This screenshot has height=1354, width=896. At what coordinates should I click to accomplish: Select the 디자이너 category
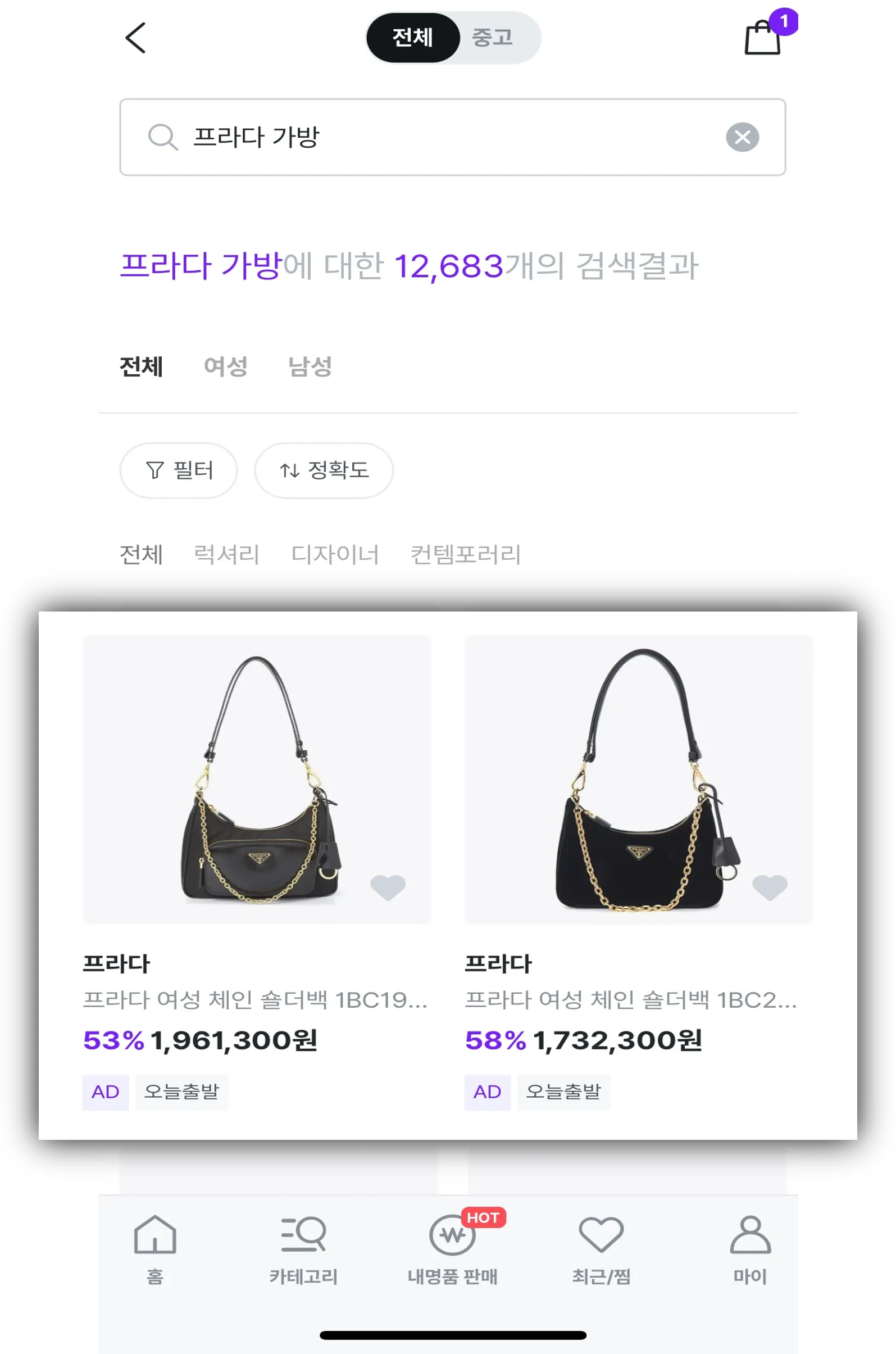[335, 554]
